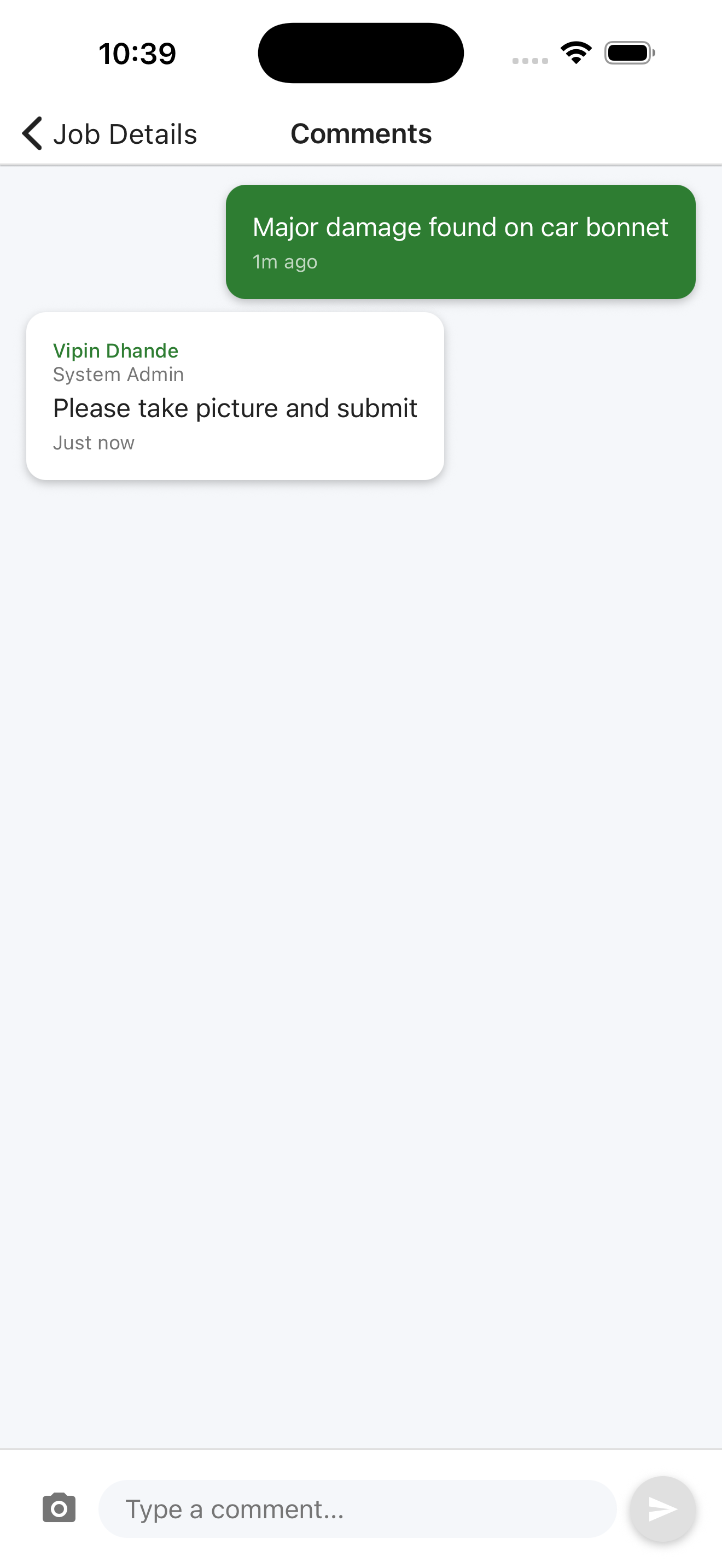Expand the Job Details back navigation
Viewport: 722px width, 1568px height.
108,133
